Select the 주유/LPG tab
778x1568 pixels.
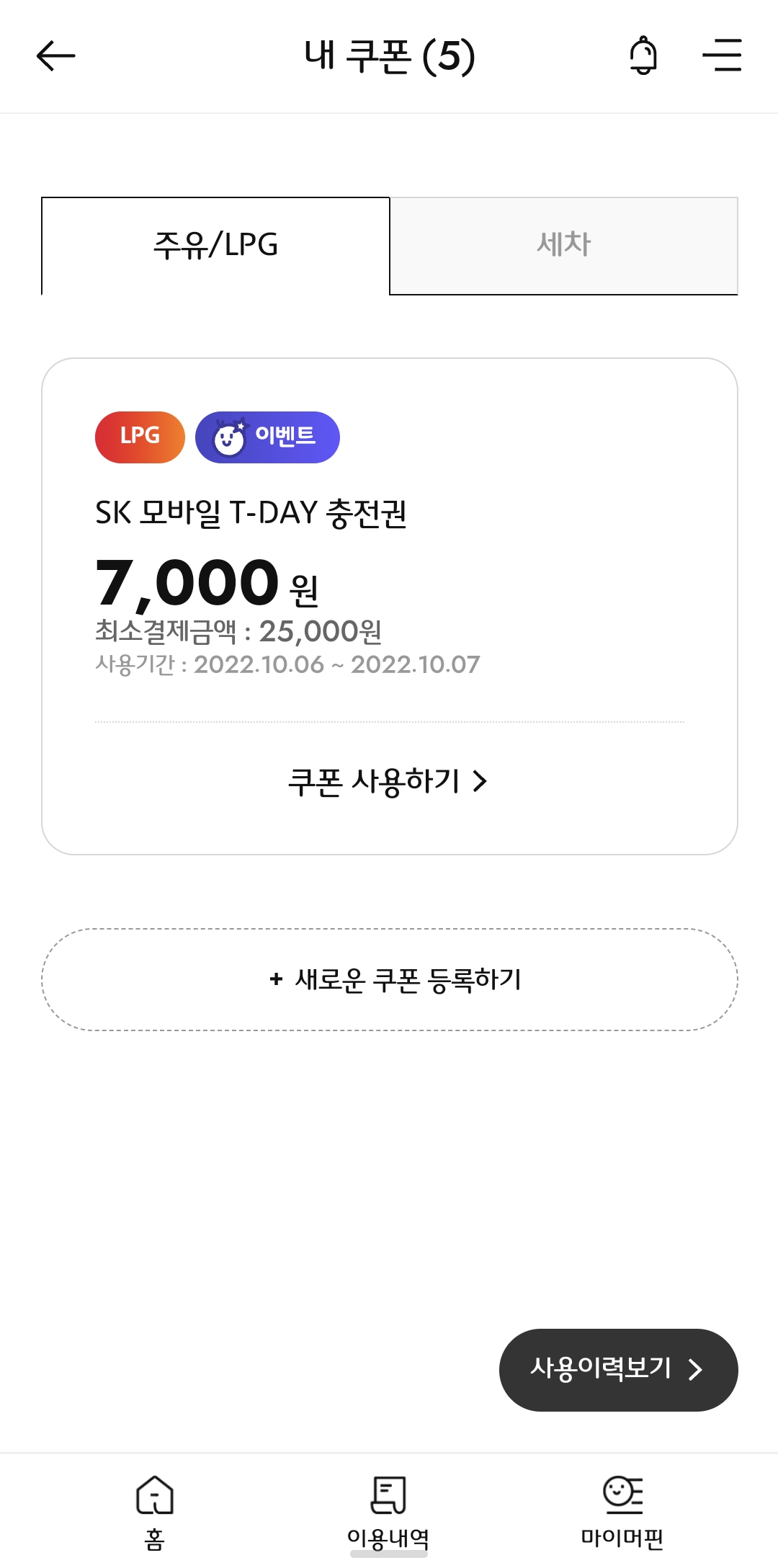click(x=215, y=245)
